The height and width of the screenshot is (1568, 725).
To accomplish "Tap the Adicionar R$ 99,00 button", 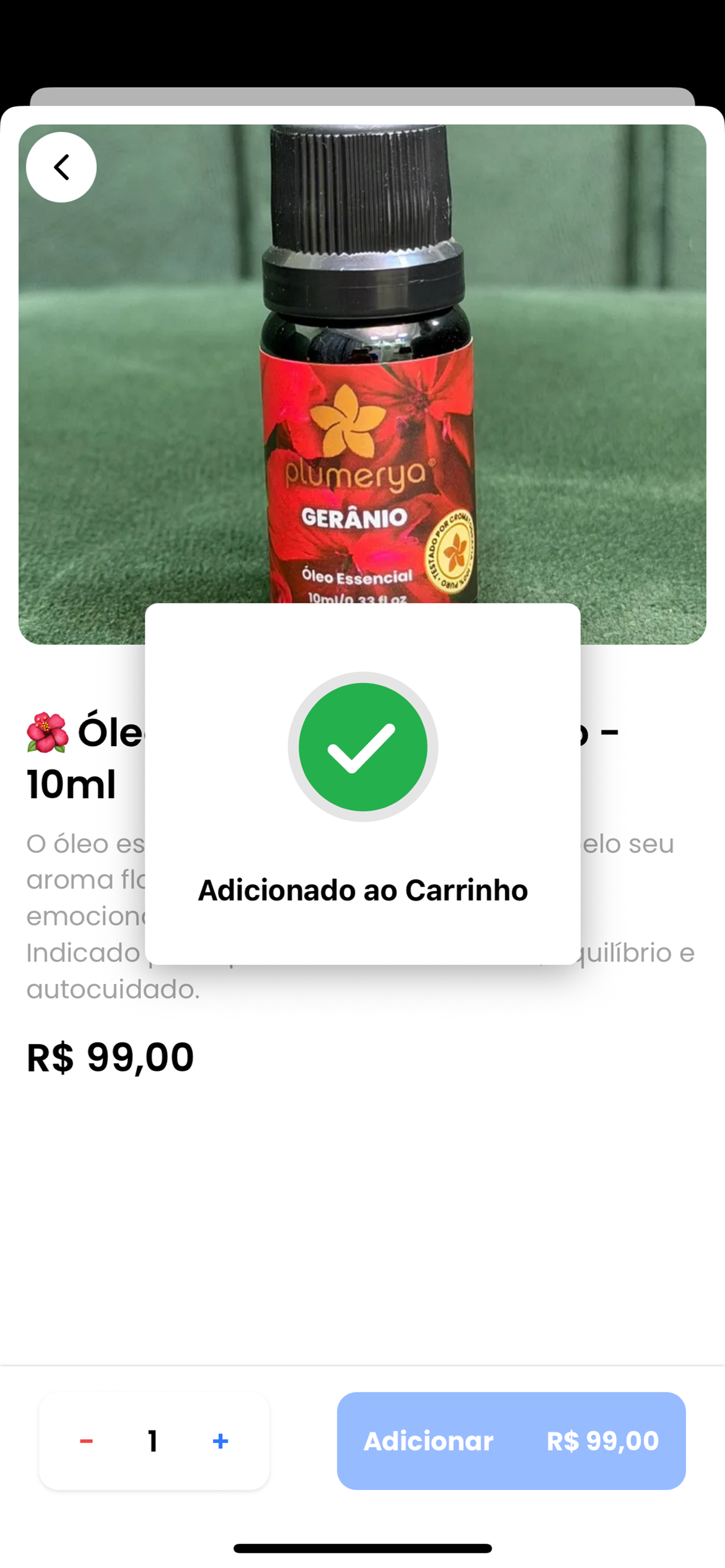I will point(512,1441).
